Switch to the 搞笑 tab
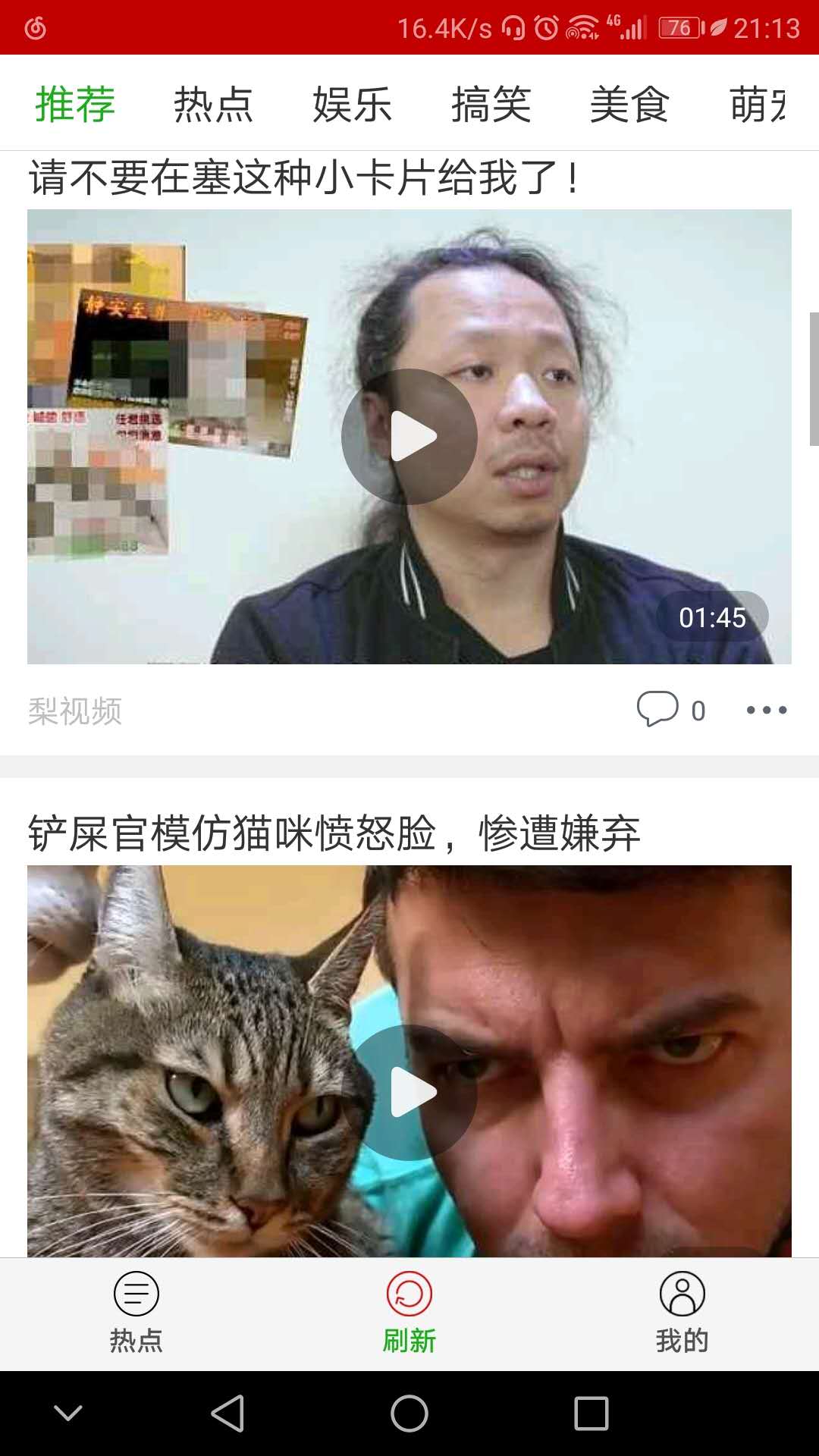Image resolution: width=819 pixels, height=1456 pixels. [x=493, y=105]
